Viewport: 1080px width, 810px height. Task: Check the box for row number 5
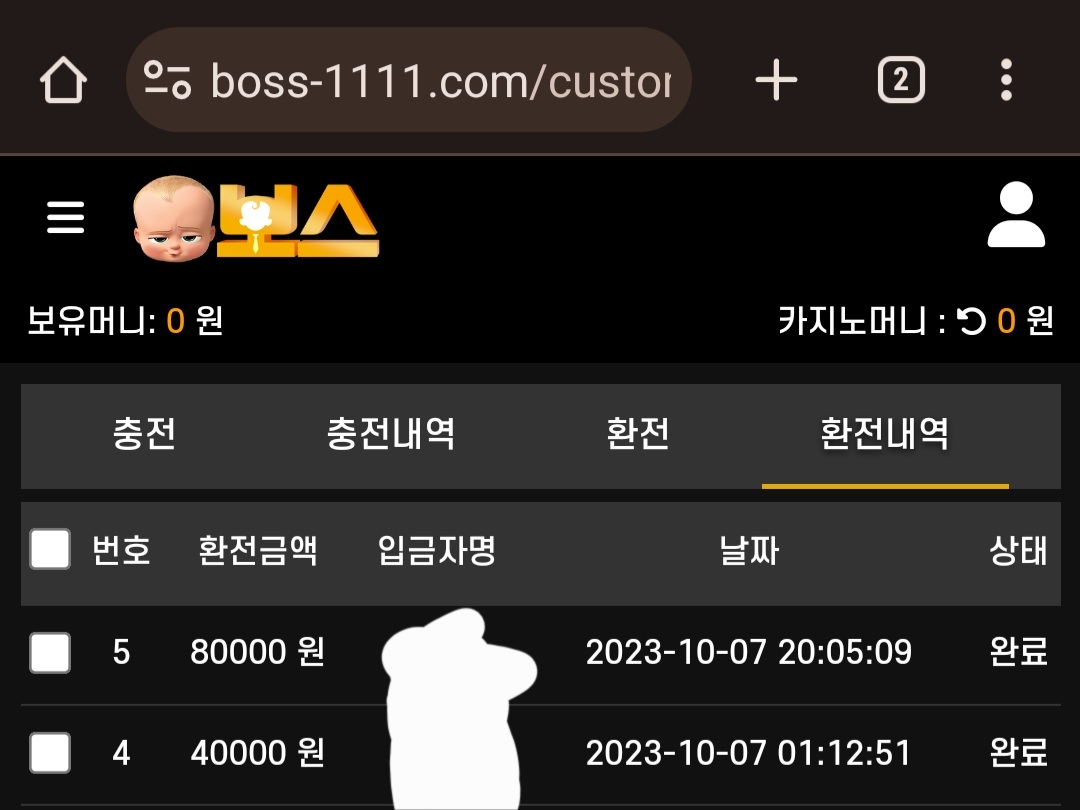point(50,653)
